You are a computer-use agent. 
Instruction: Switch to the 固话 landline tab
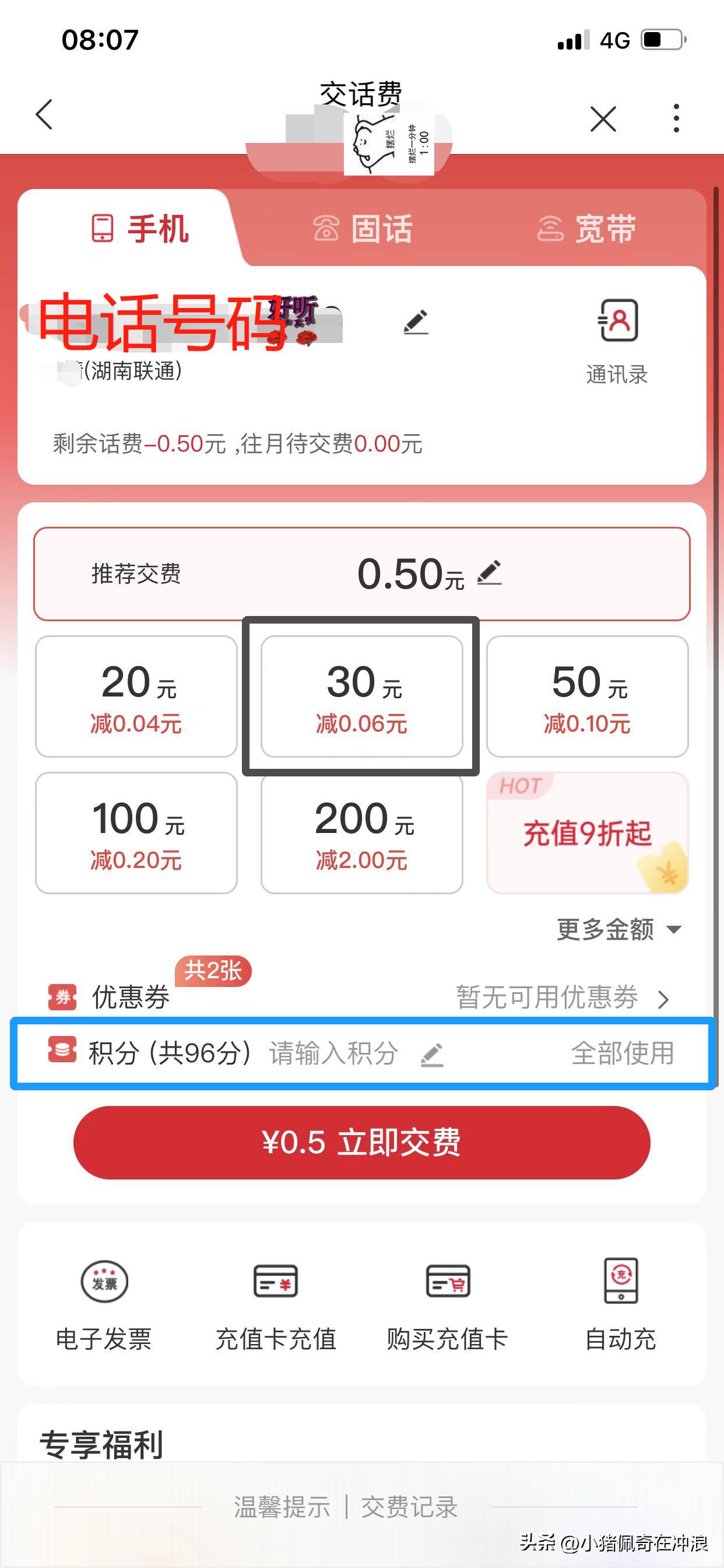[x=365, y=229]
